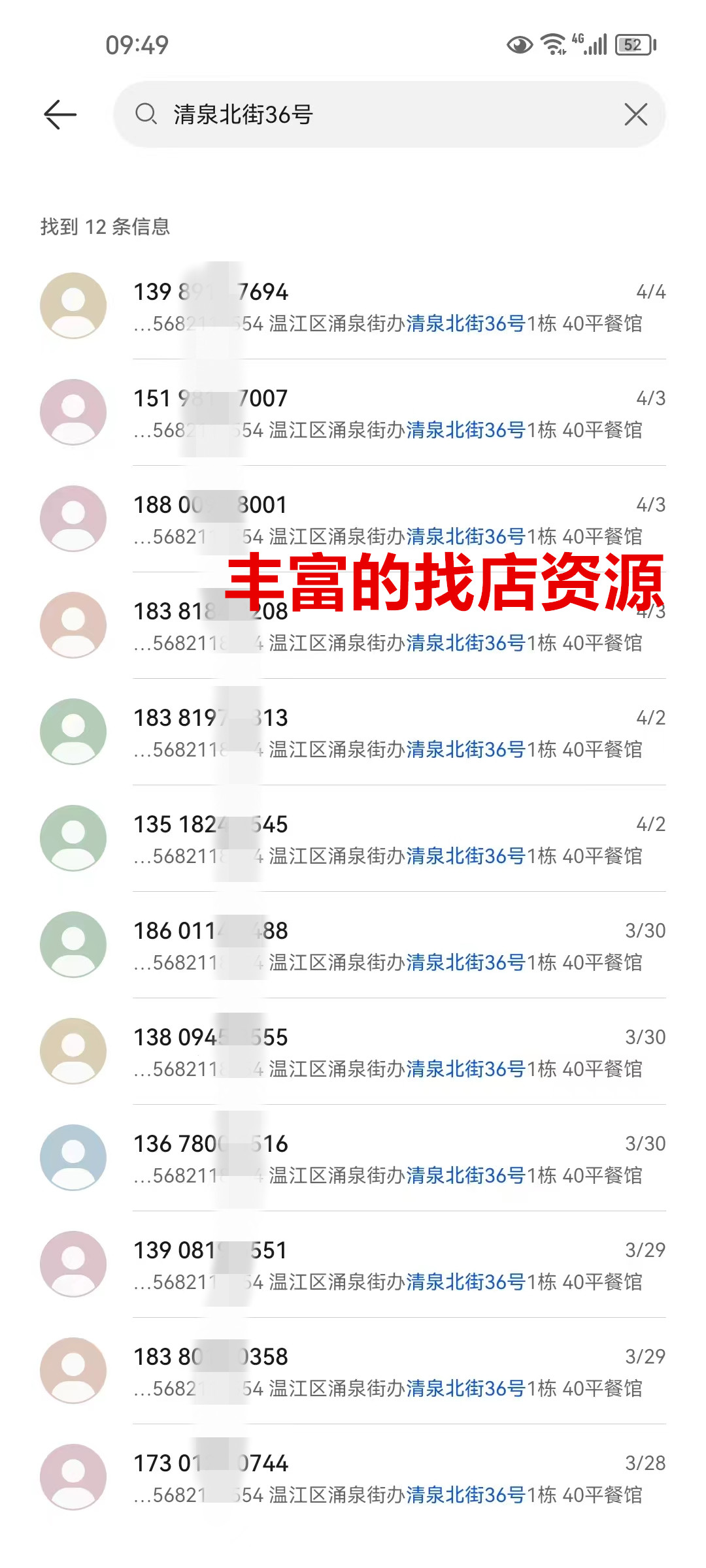Clear the search text with the X
This screenshot has width=706, height=1568.
[x=635, y=115]
